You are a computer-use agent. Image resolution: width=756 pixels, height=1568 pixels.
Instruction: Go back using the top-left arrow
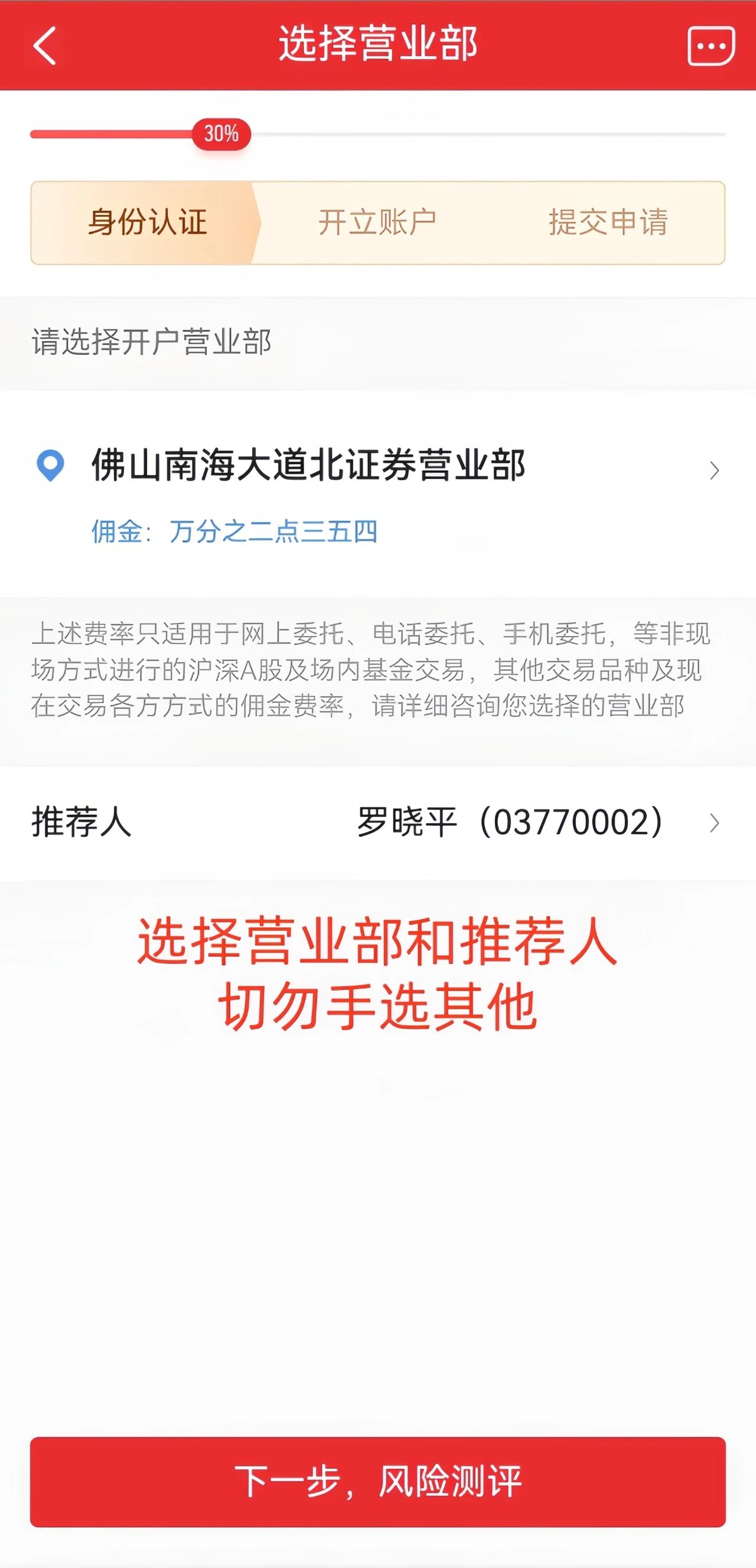click(44, 45)
